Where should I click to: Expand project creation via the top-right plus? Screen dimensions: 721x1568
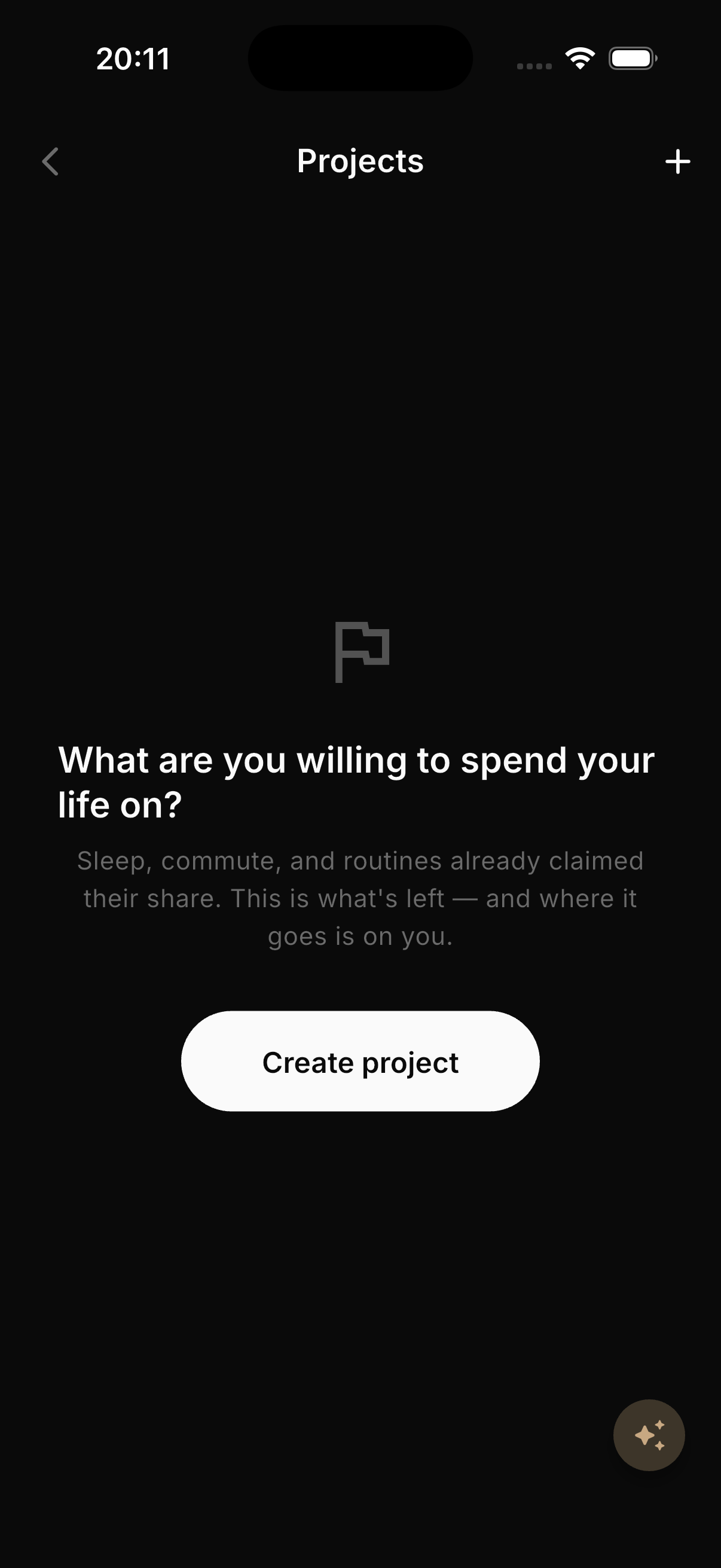678,161
